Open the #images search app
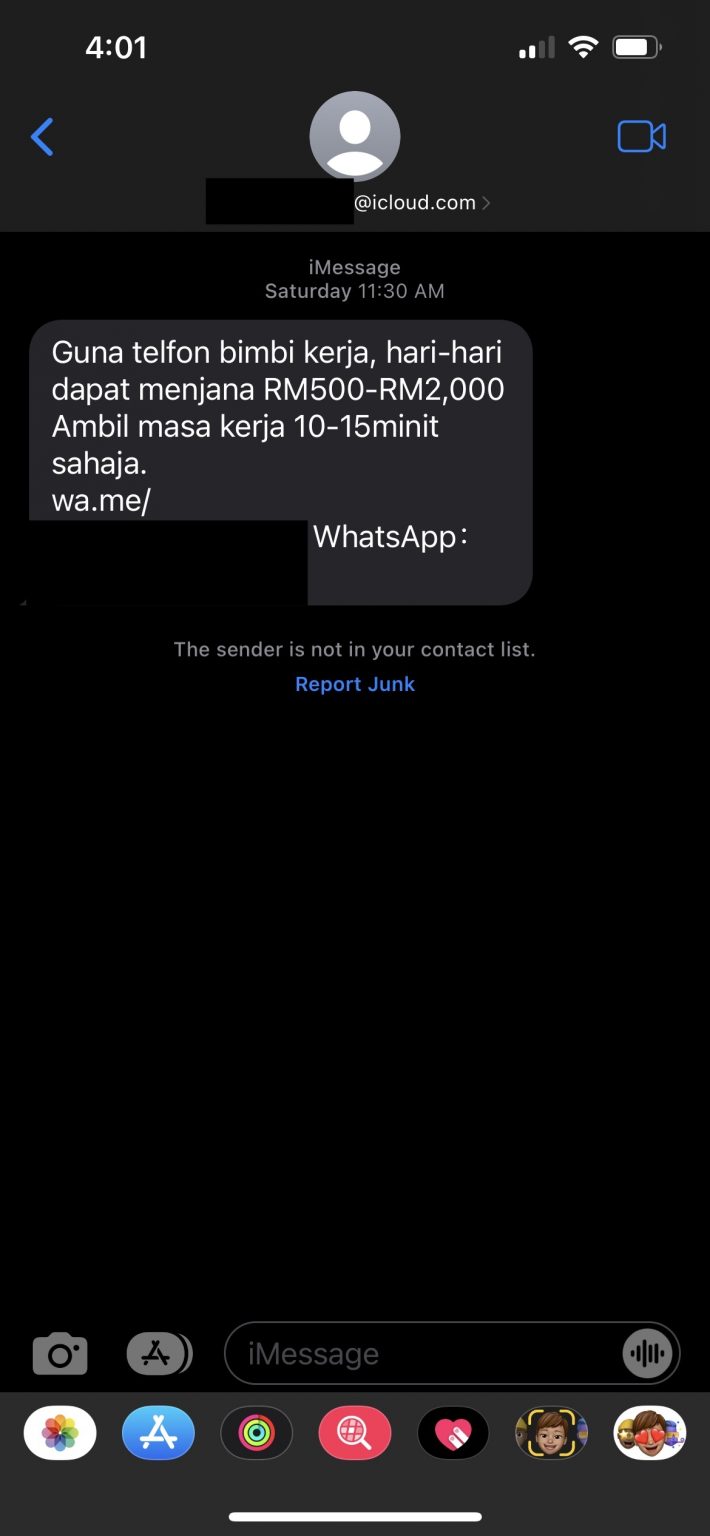This screenshot has width=710, height=1536. tap(354, 1433)
